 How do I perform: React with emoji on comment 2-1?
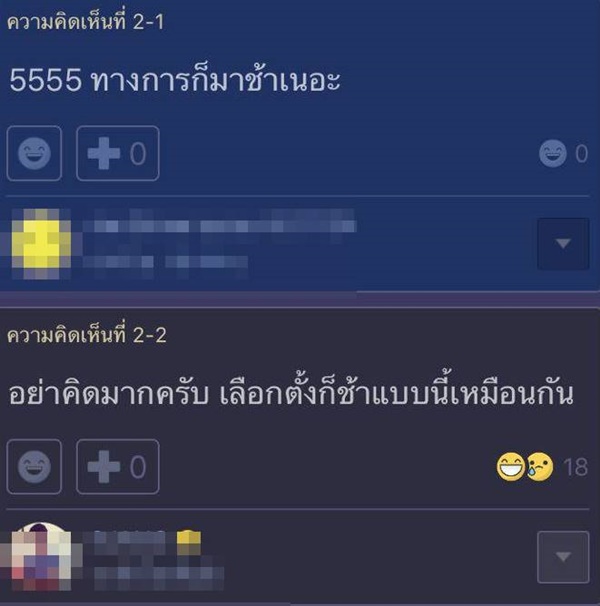[35, 154]
